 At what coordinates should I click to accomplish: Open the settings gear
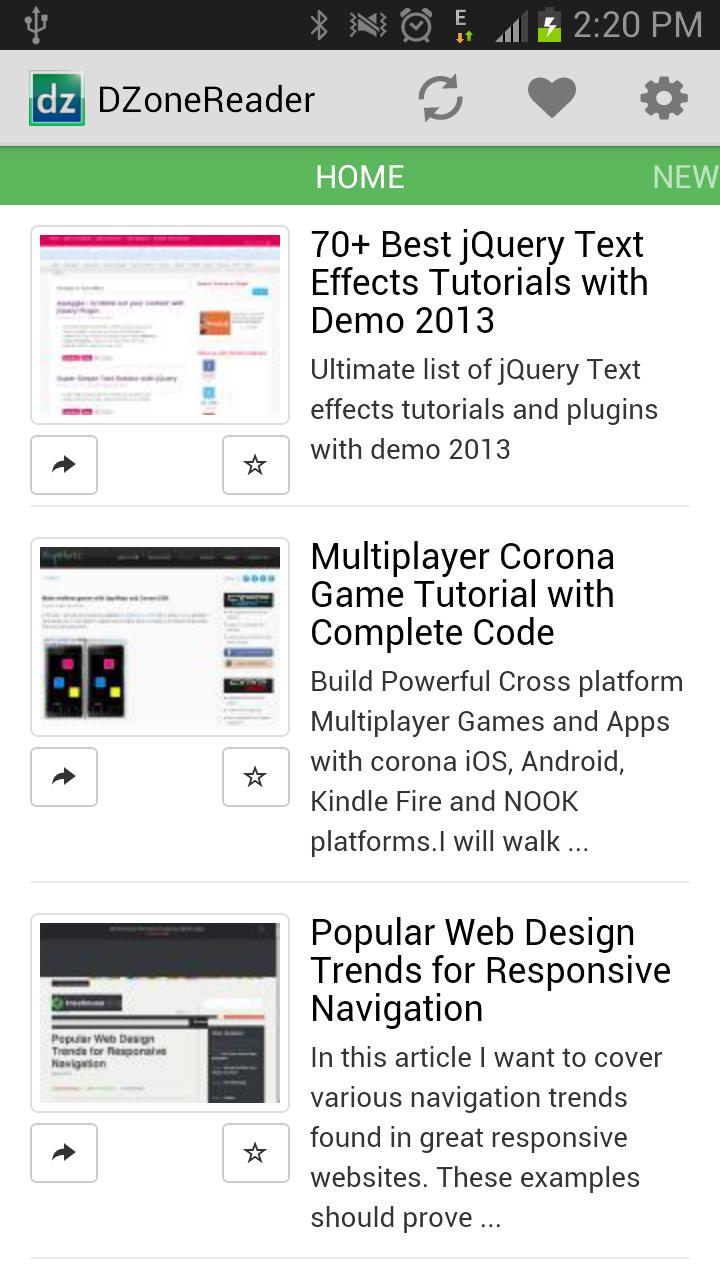(x=664, y=99)
